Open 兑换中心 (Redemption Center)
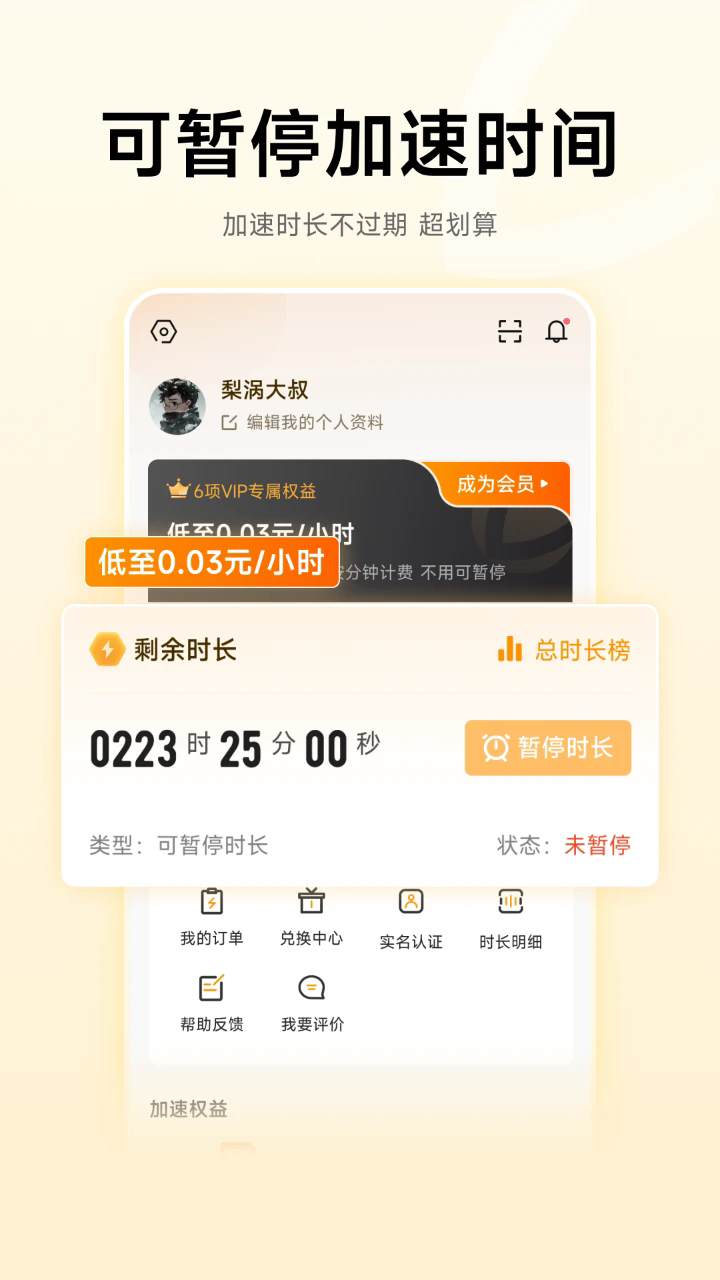The width and height of the screenshot is (720, 1280). point(311,916)
